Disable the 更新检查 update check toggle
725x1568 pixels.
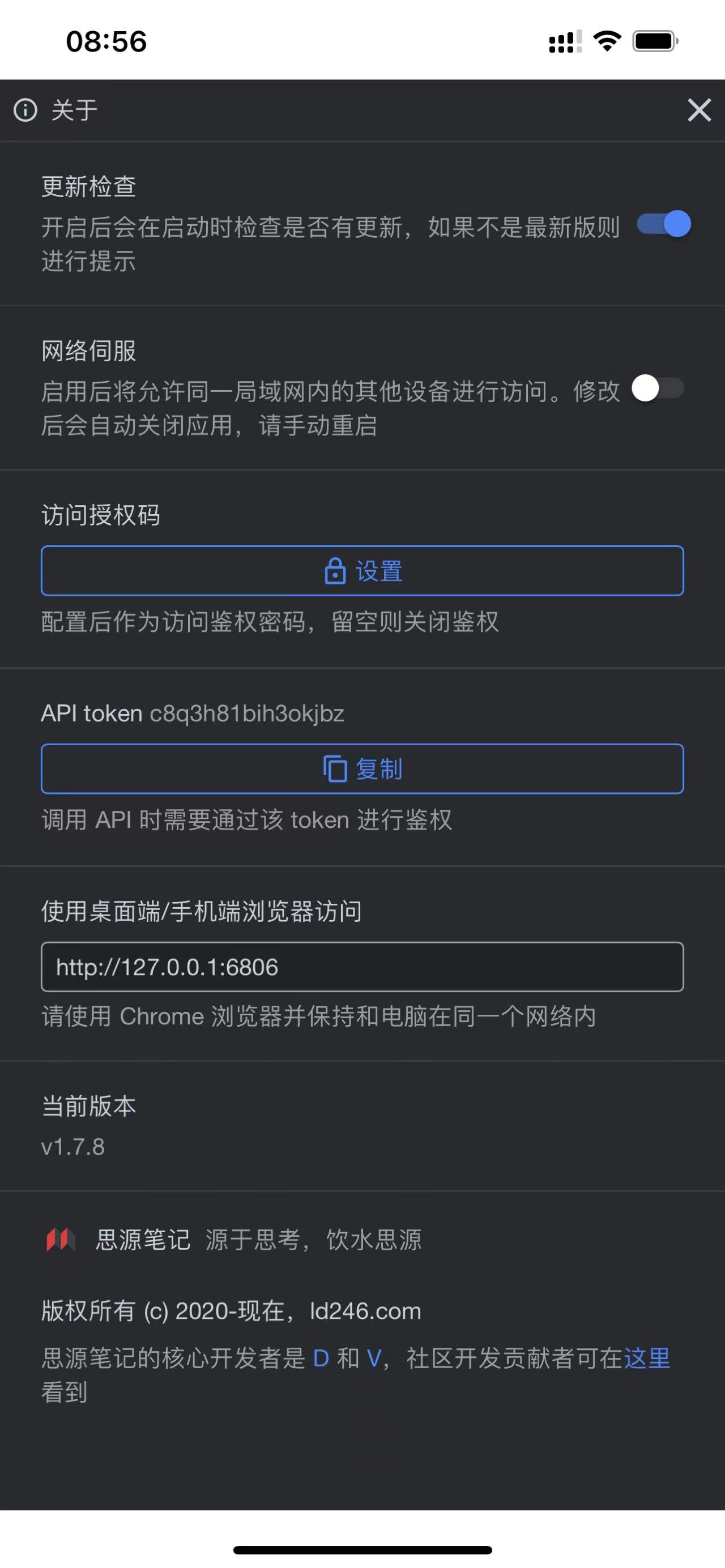pos(665,224)
